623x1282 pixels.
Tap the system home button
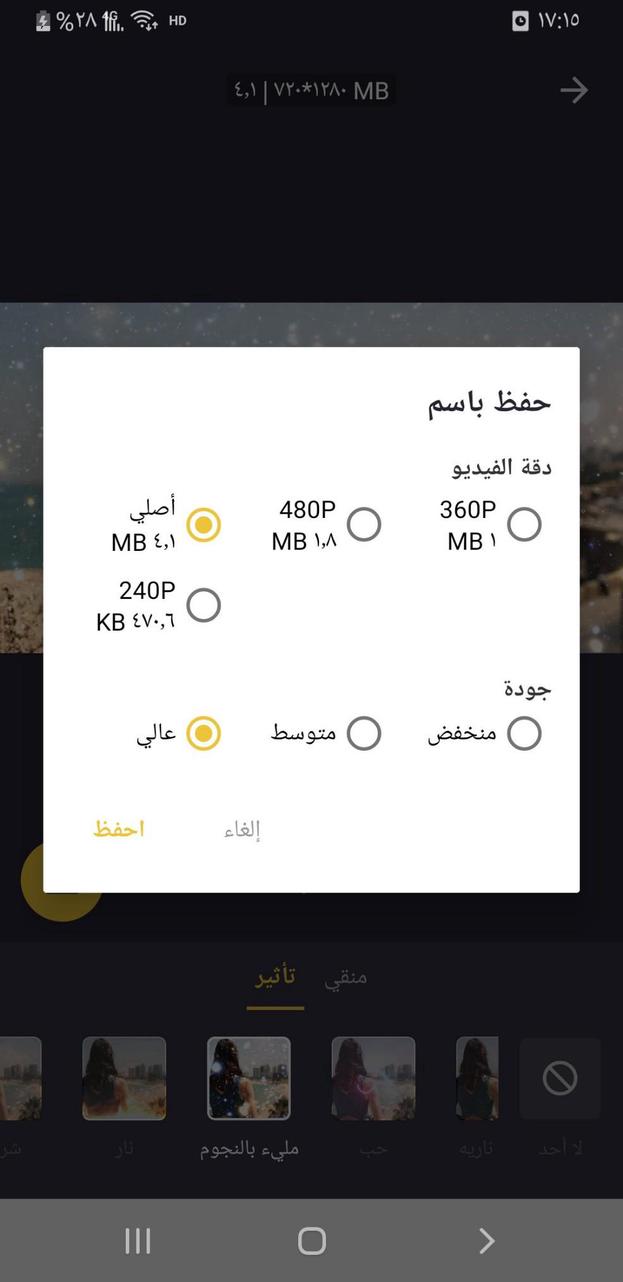[312, 1241]
